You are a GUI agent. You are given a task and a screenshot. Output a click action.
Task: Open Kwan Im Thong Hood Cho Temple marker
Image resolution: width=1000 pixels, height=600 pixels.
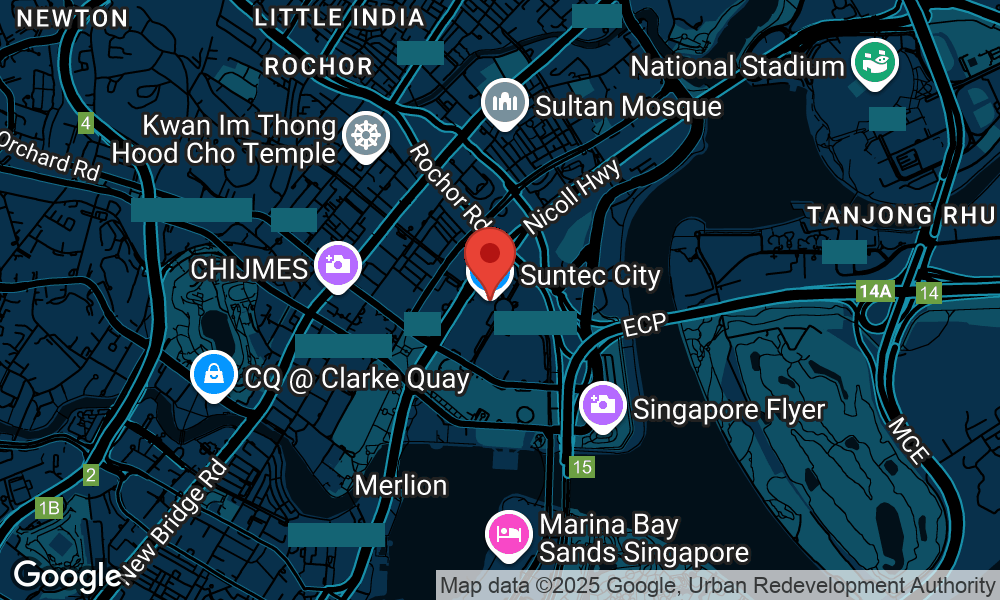tap(364, 135)
